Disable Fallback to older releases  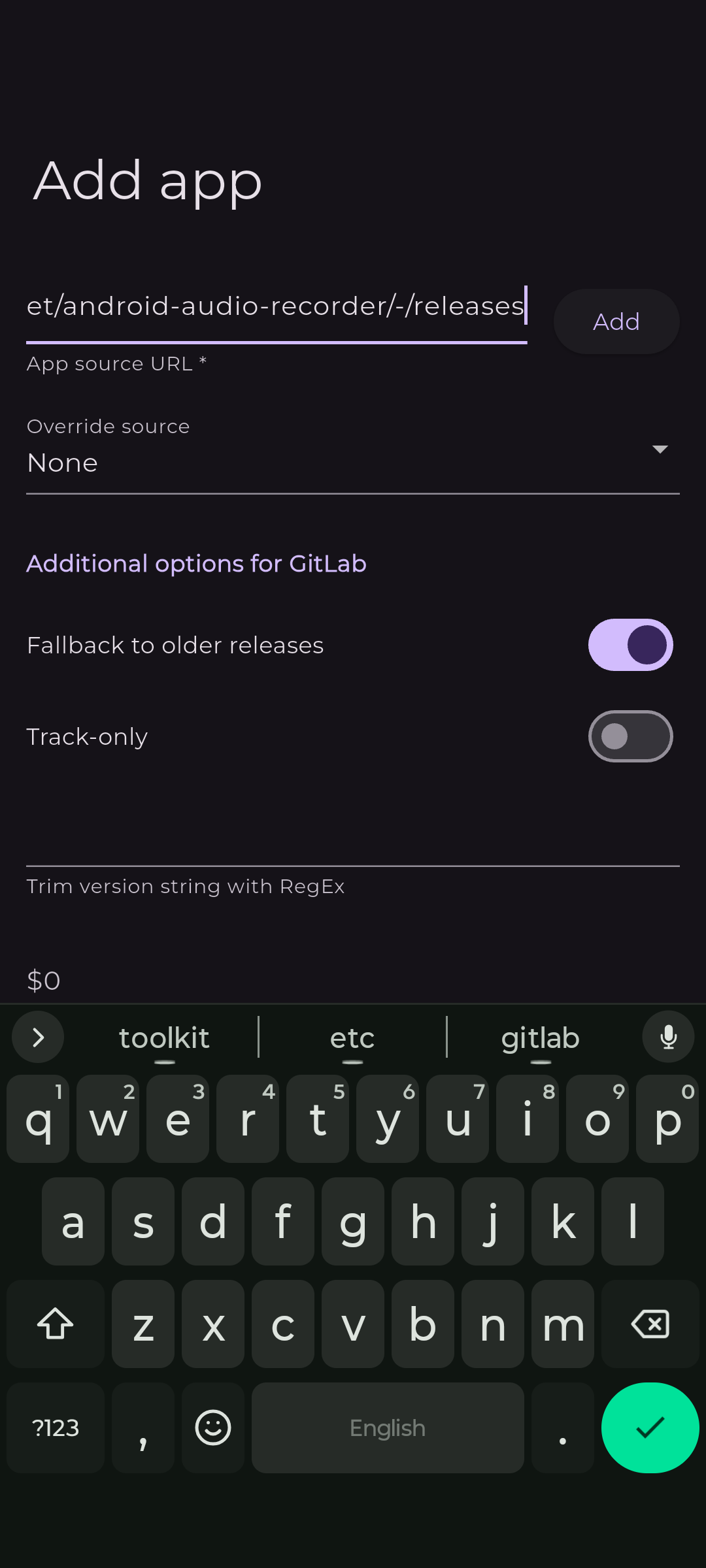click(630, 645)
